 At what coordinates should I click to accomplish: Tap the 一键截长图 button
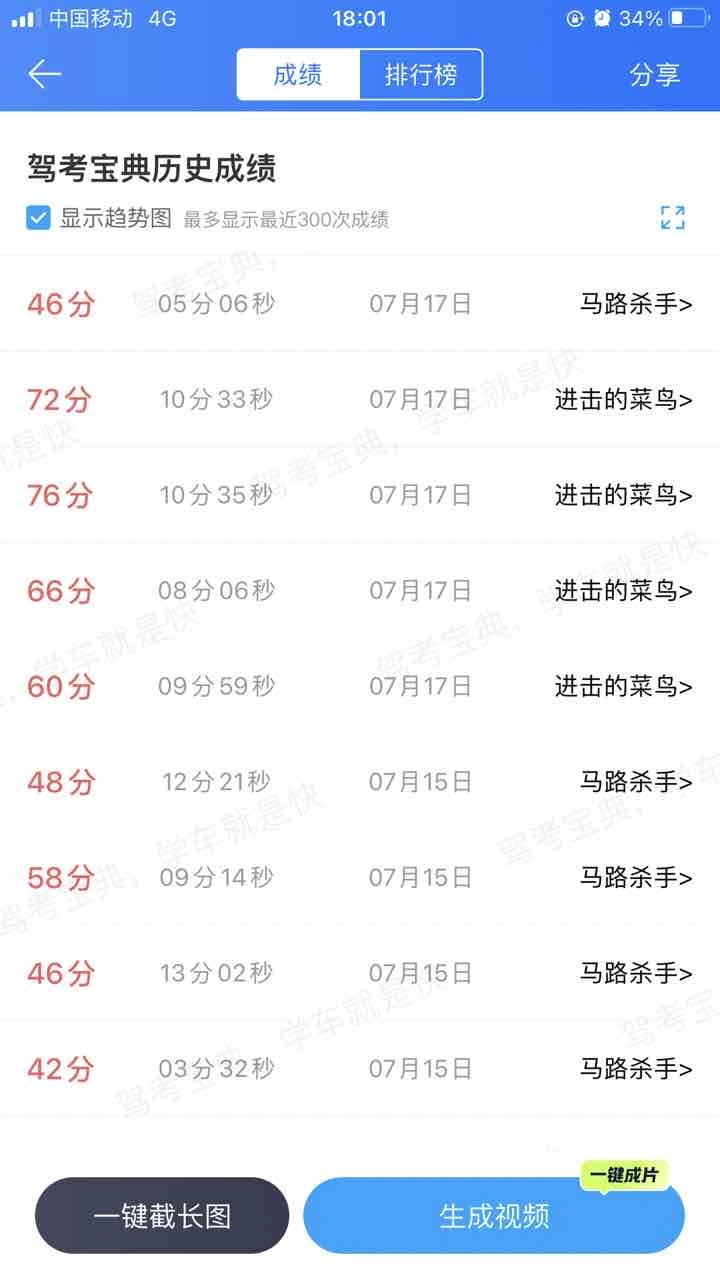[x=162, y=1215]
